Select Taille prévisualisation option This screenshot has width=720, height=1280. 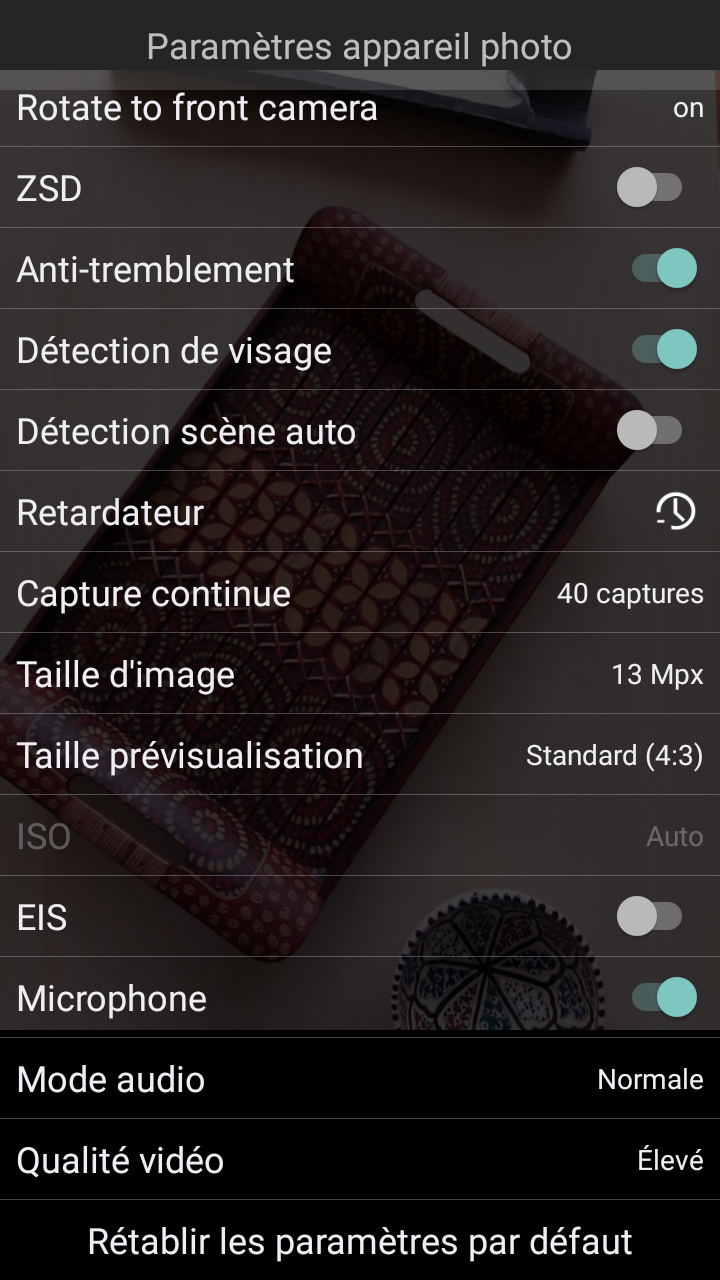(360, 755)
